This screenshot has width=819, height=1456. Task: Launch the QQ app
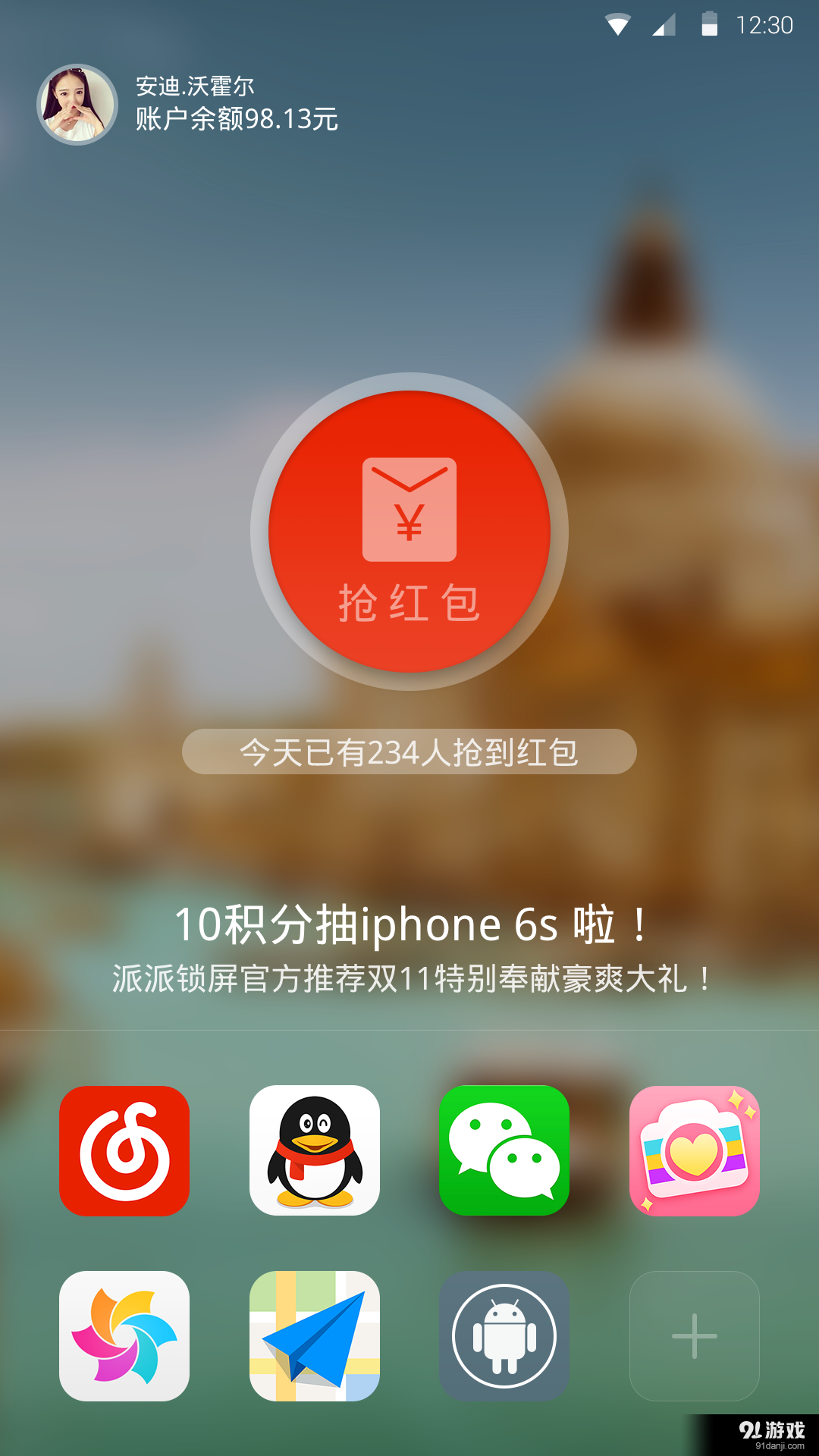point(314,1152)
